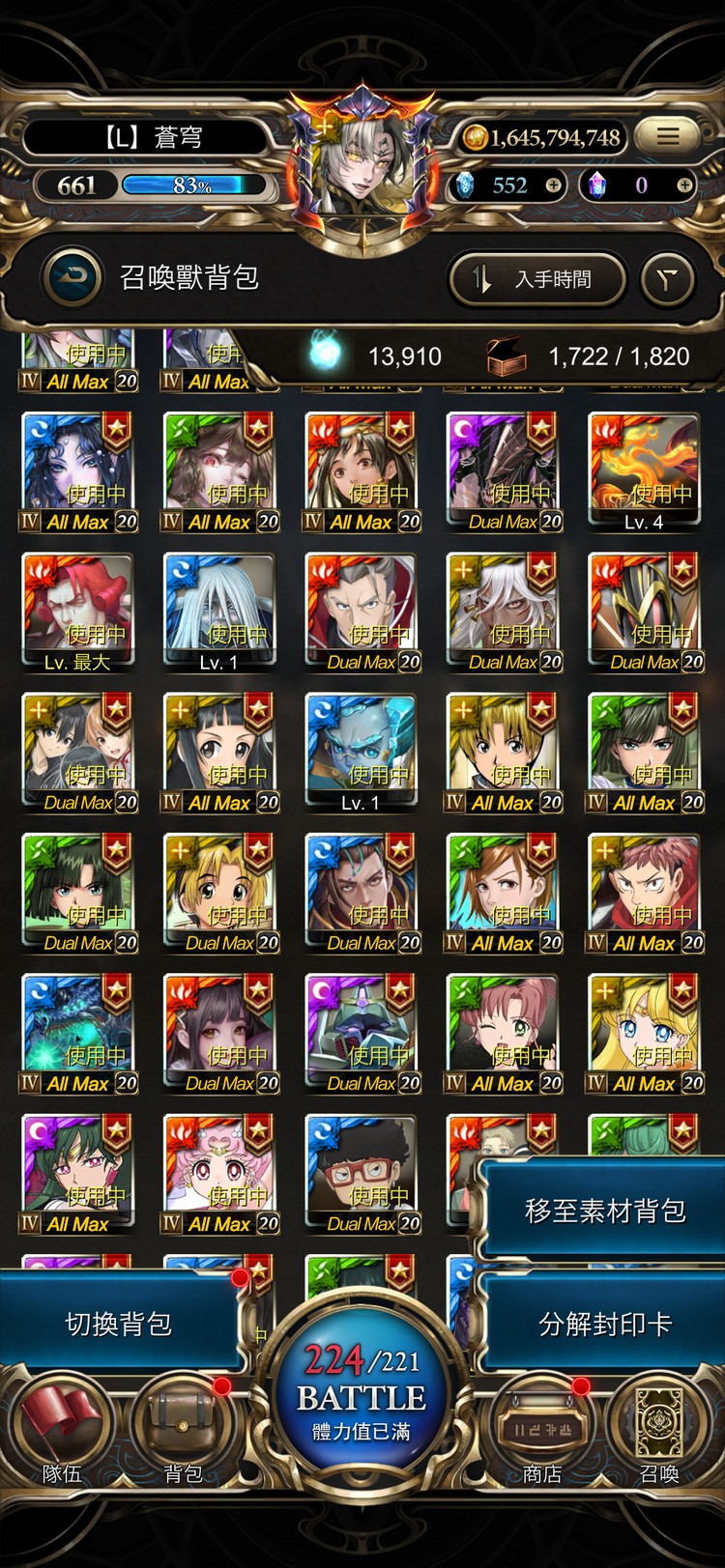Select the blonde Sailor Moon All Max card
The height and width of the screenshot is (1568, 725).
(643, 1029)
